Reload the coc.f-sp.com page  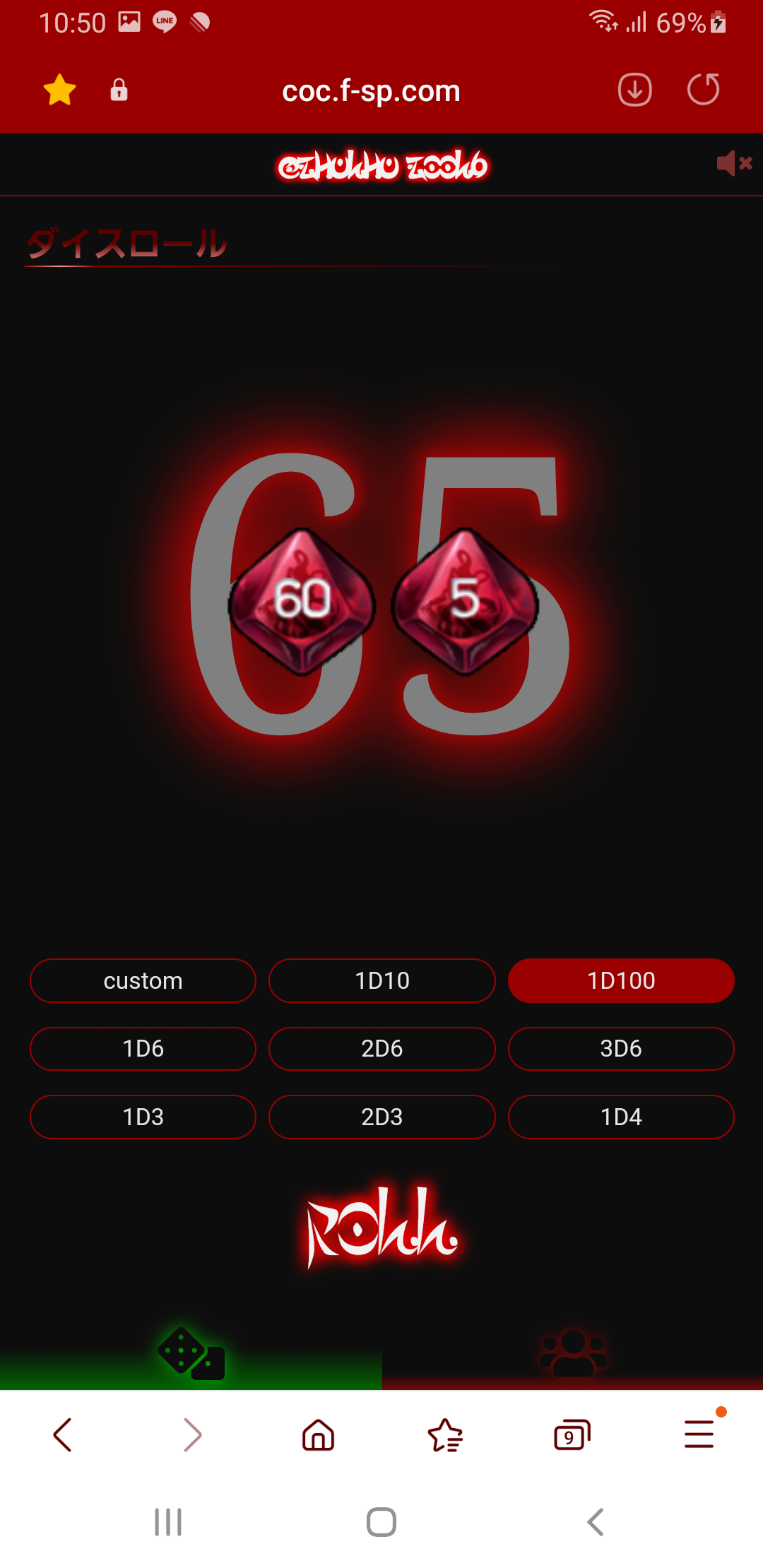click(x=703, y=90)
